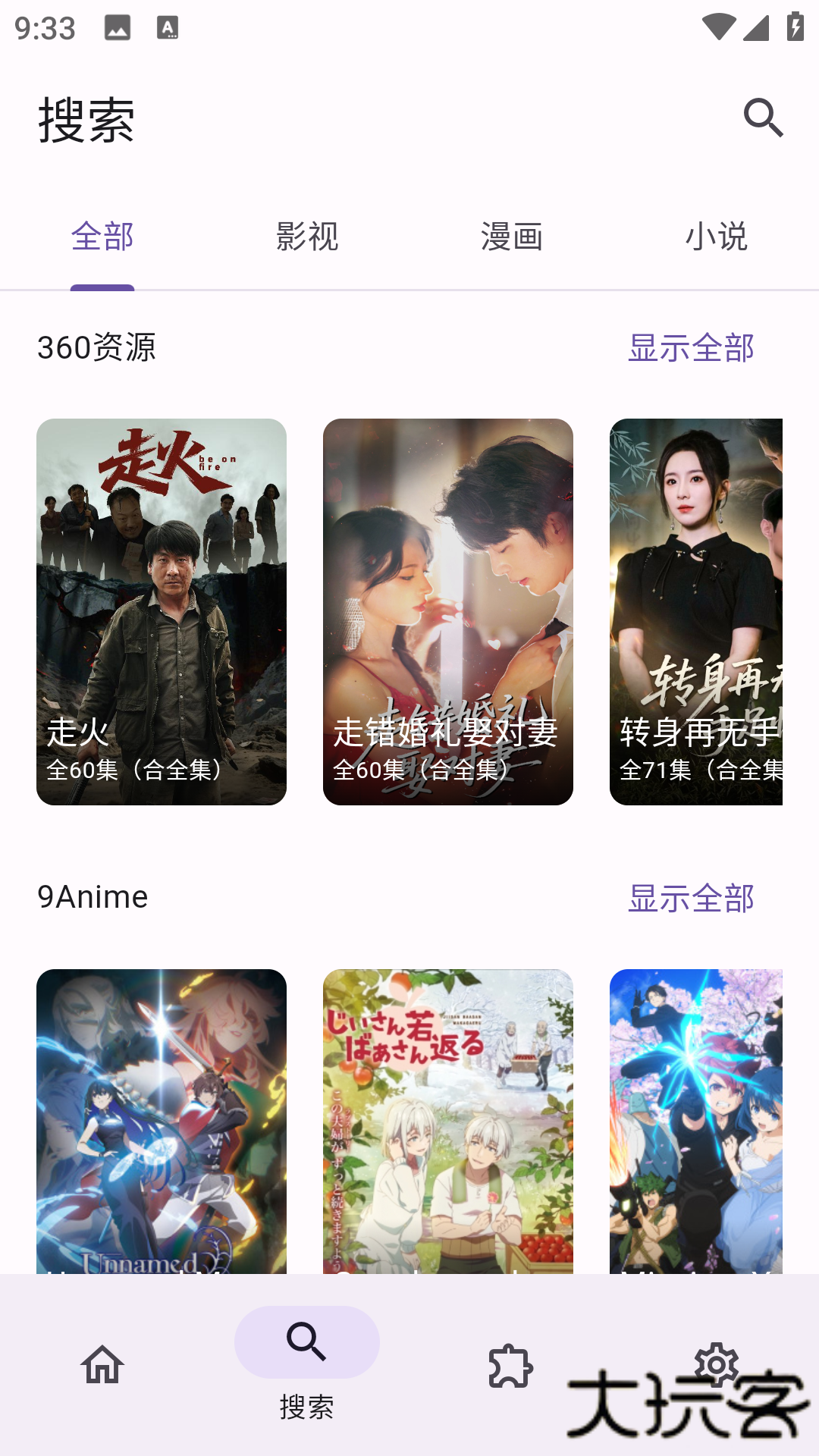Switch to the 漫画 tab
Viewport: 819px width, 1456px height.
512,237
